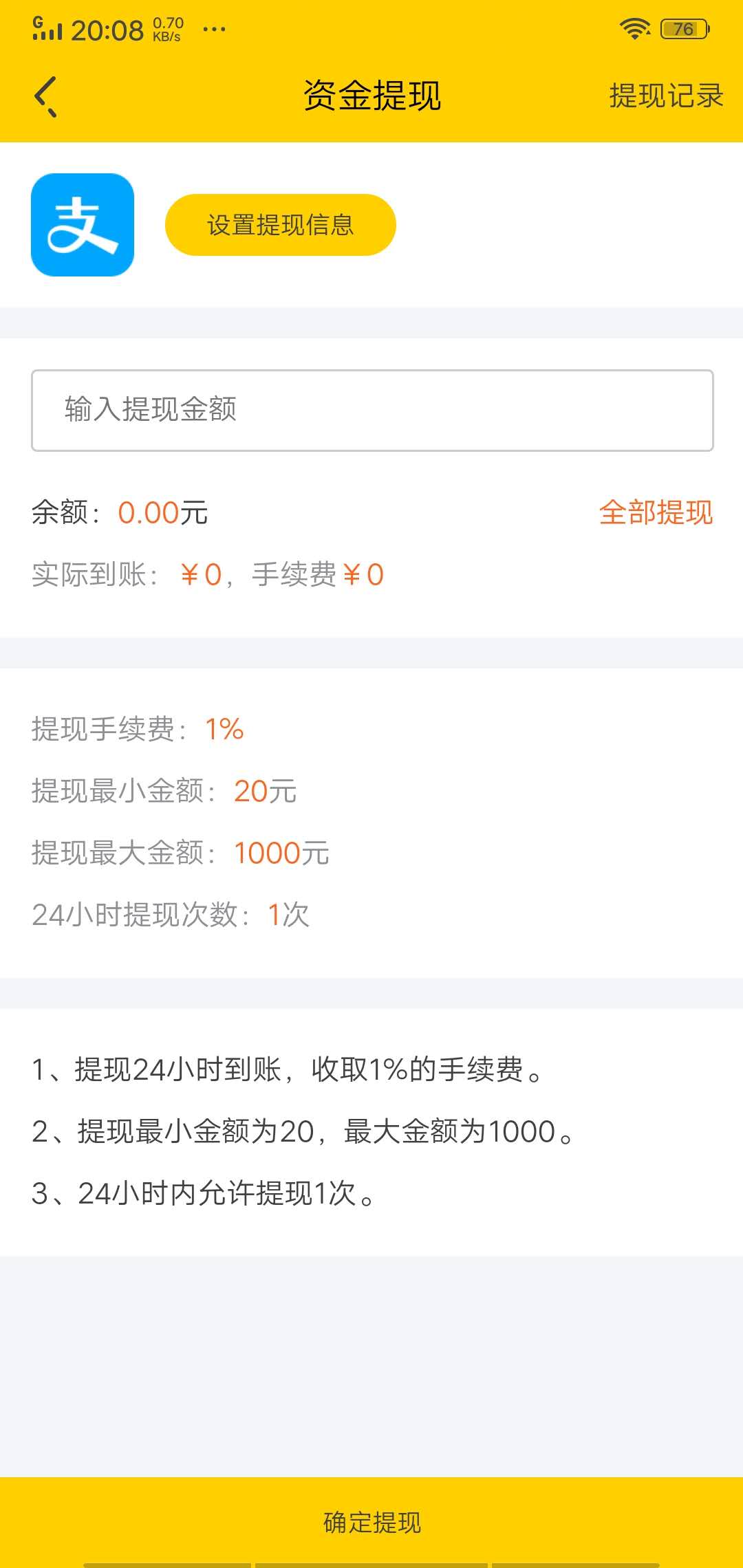Tap 确定提现 to confirm withdrawal
This screenshot has height=1568, width=743.
click(371, 1523)
